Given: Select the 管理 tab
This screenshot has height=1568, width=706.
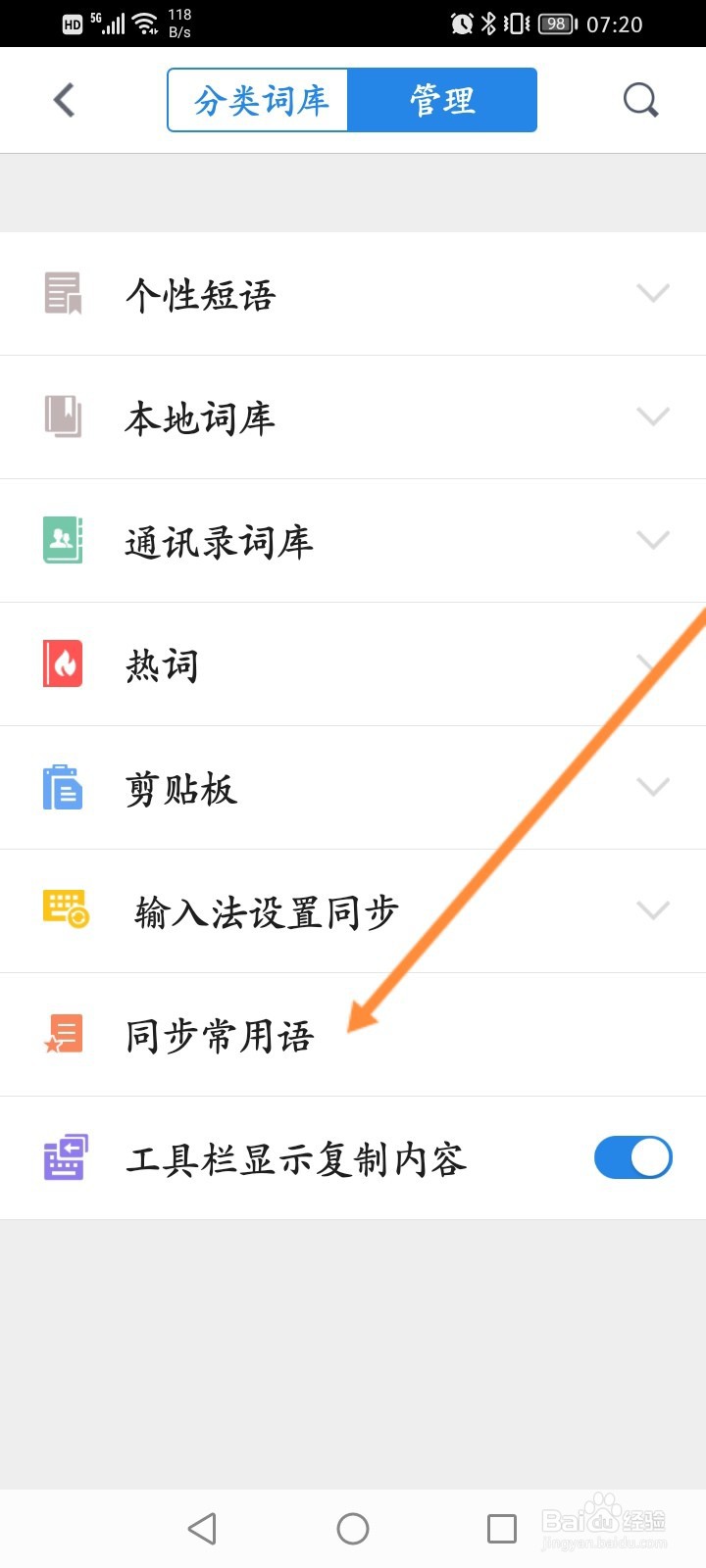Looking at the screenshot, I should (x=441, y=99).
